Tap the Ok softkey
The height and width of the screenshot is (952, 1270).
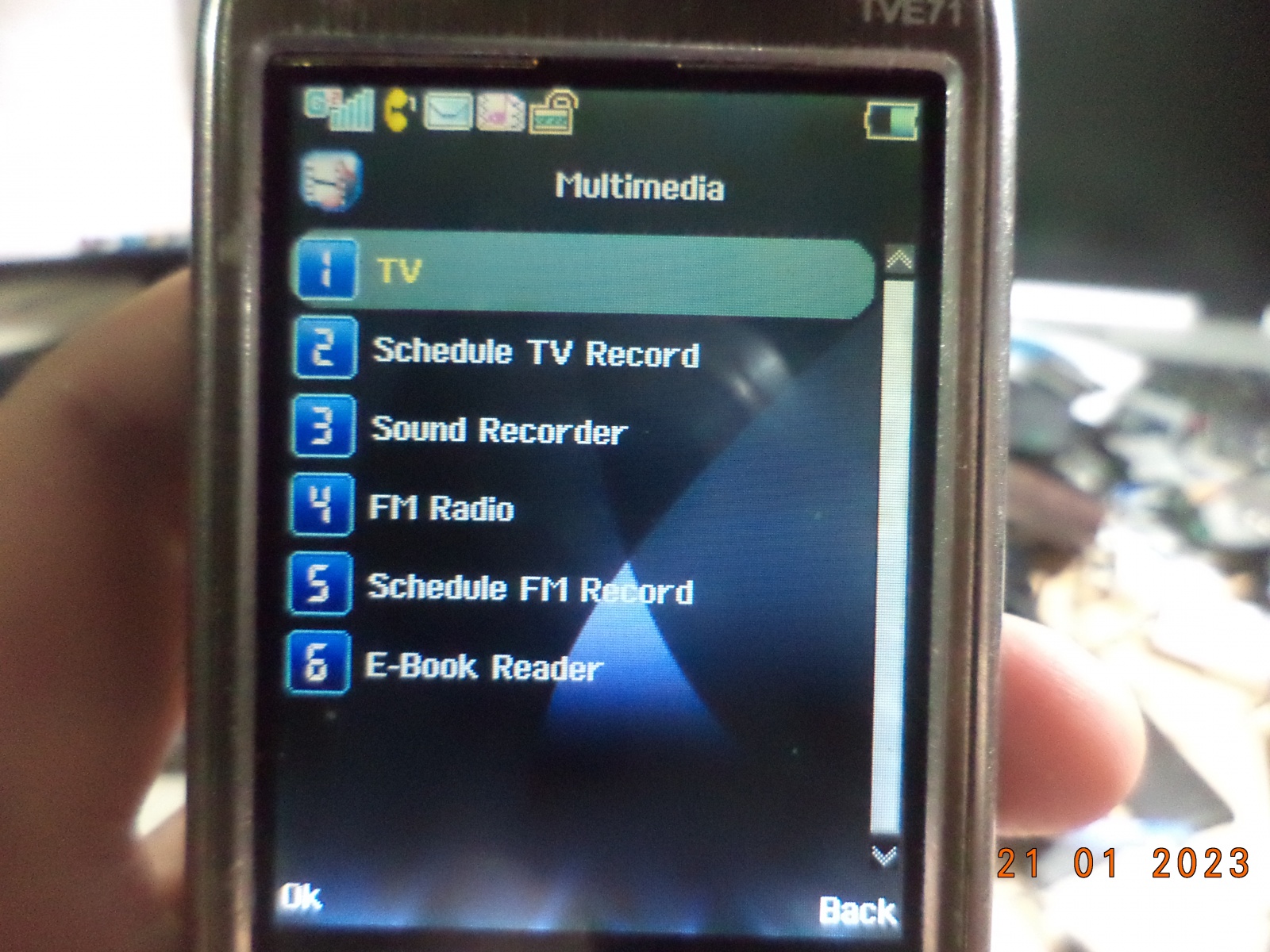(x=302, y=897)
